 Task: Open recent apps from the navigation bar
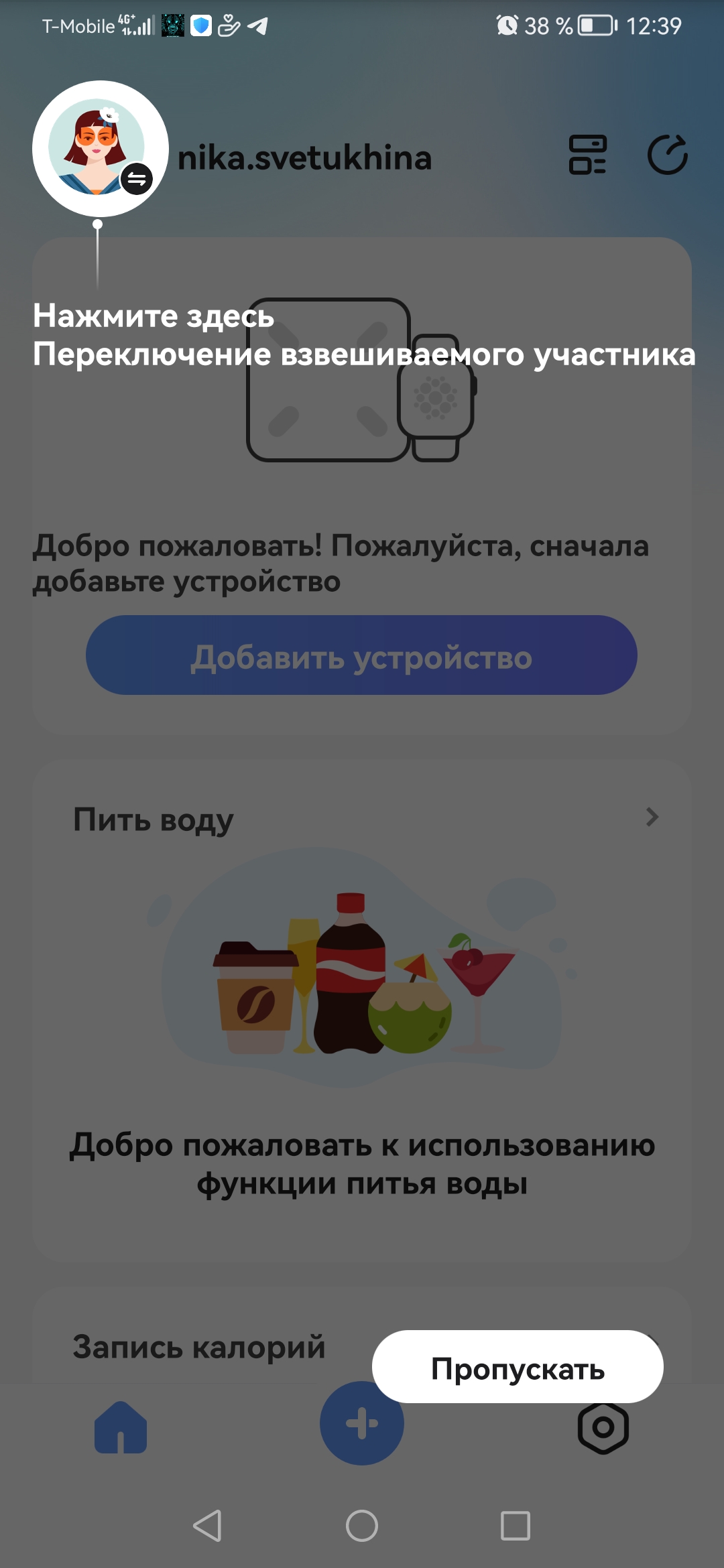tap(516, 1526)
